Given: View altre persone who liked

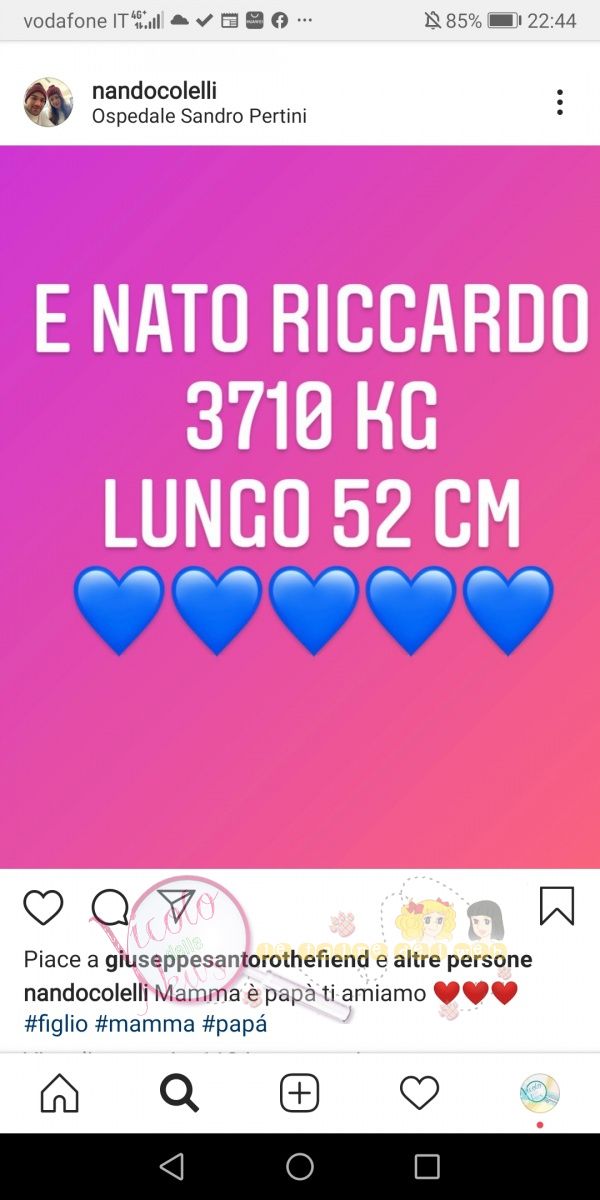Looking at the screenshot, I should (463, 960).
